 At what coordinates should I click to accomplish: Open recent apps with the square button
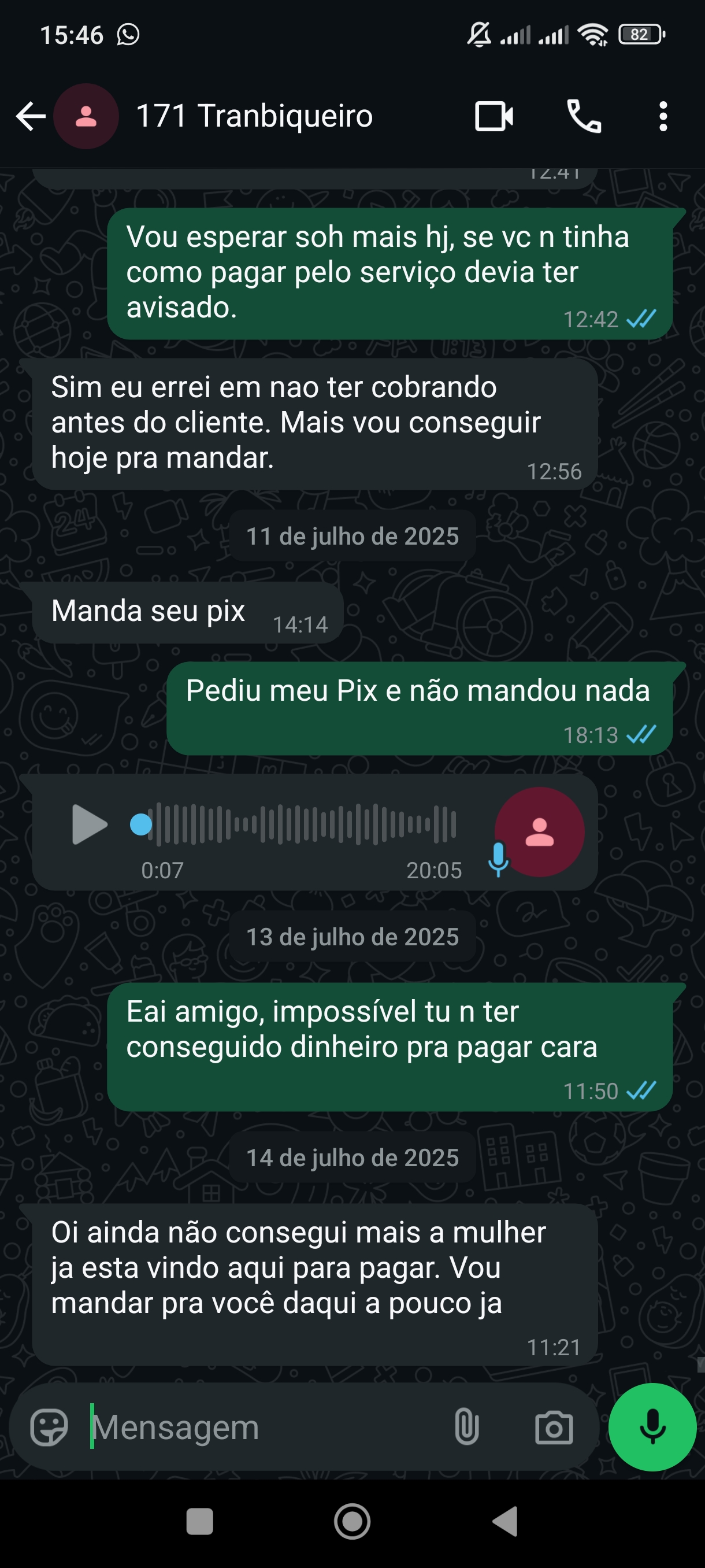199,1522
